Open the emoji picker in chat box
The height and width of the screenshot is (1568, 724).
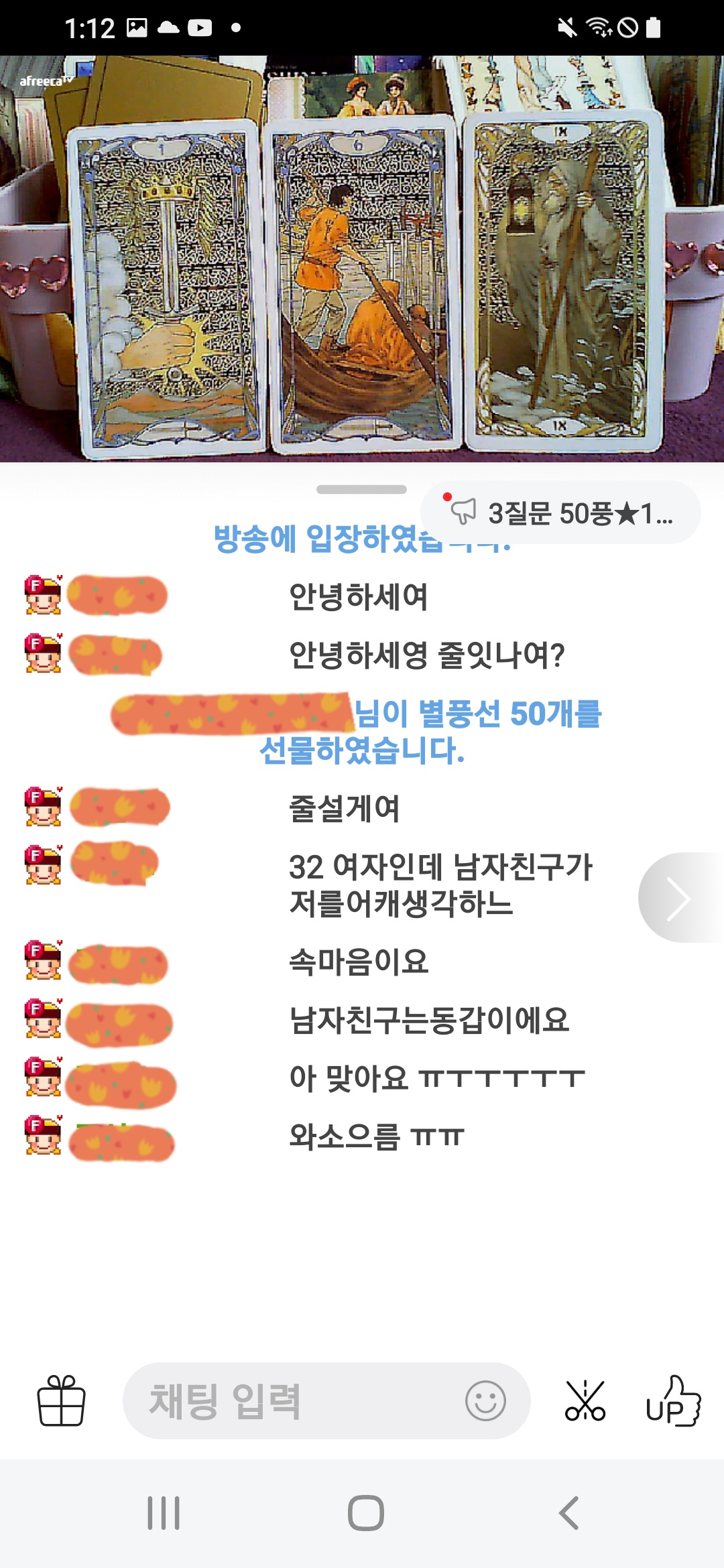coord(485,1400)
